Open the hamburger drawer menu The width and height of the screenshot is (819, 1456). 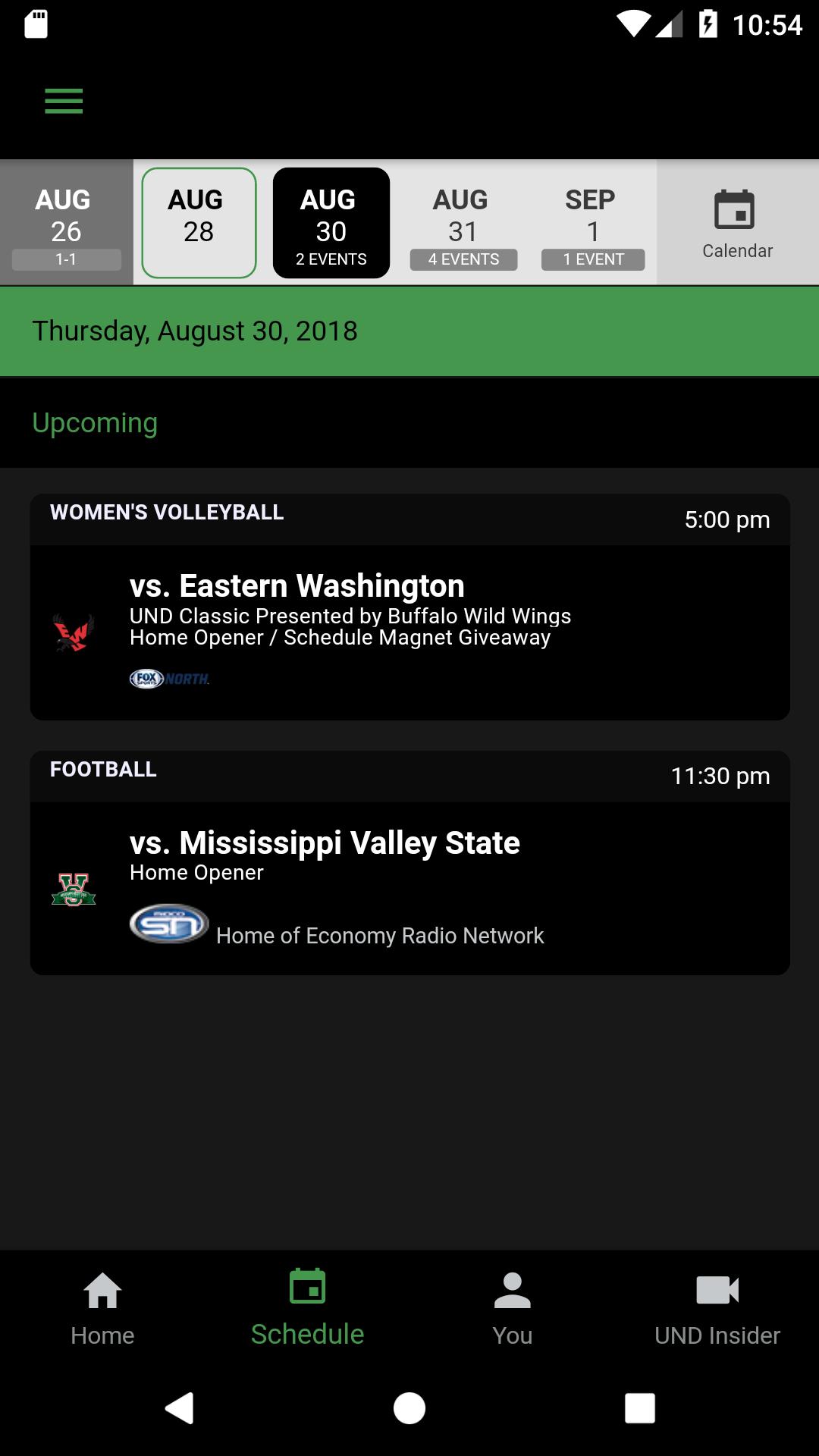point(64,101)
